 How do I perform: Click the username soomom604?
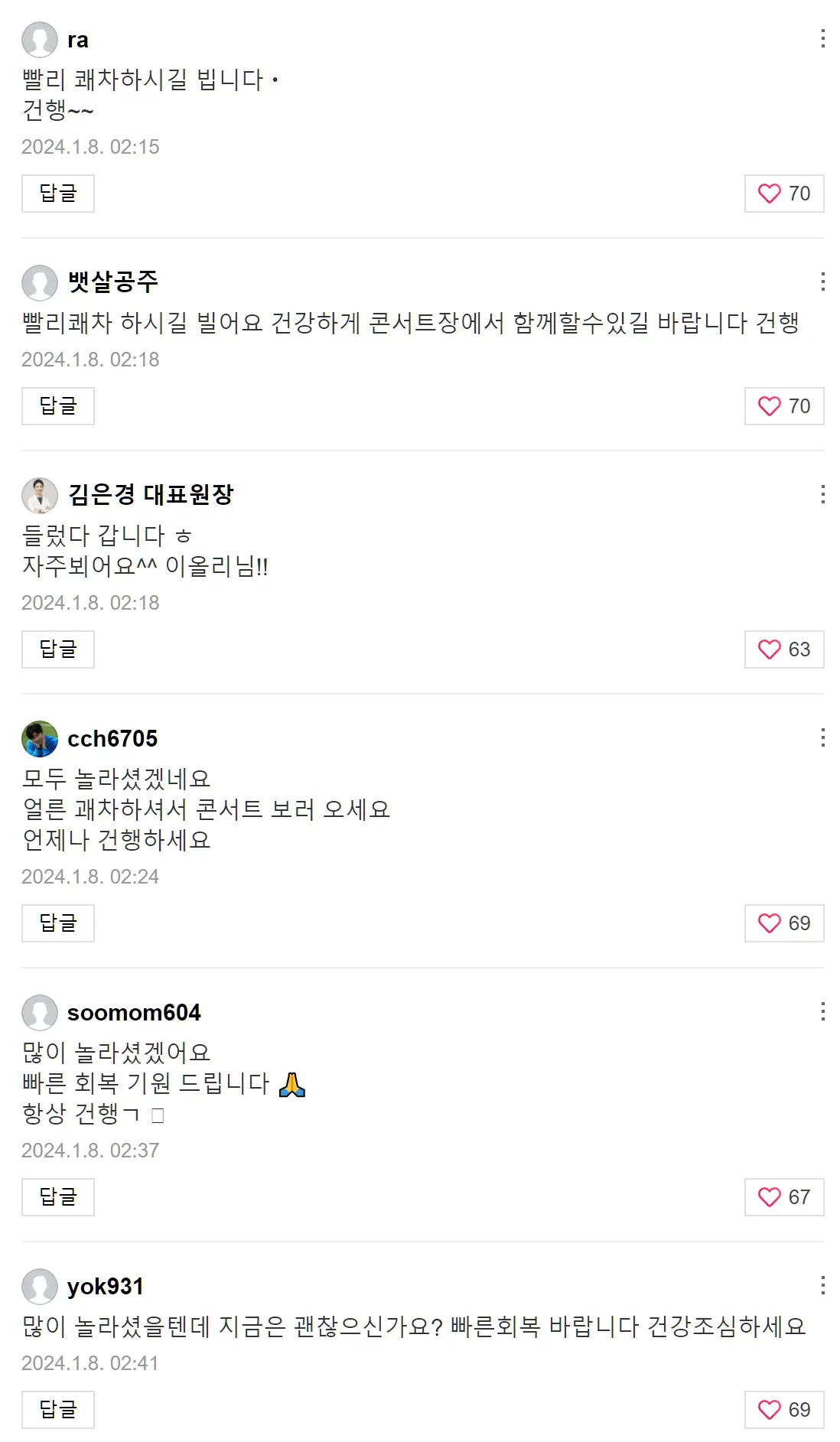pos(132,1011)
